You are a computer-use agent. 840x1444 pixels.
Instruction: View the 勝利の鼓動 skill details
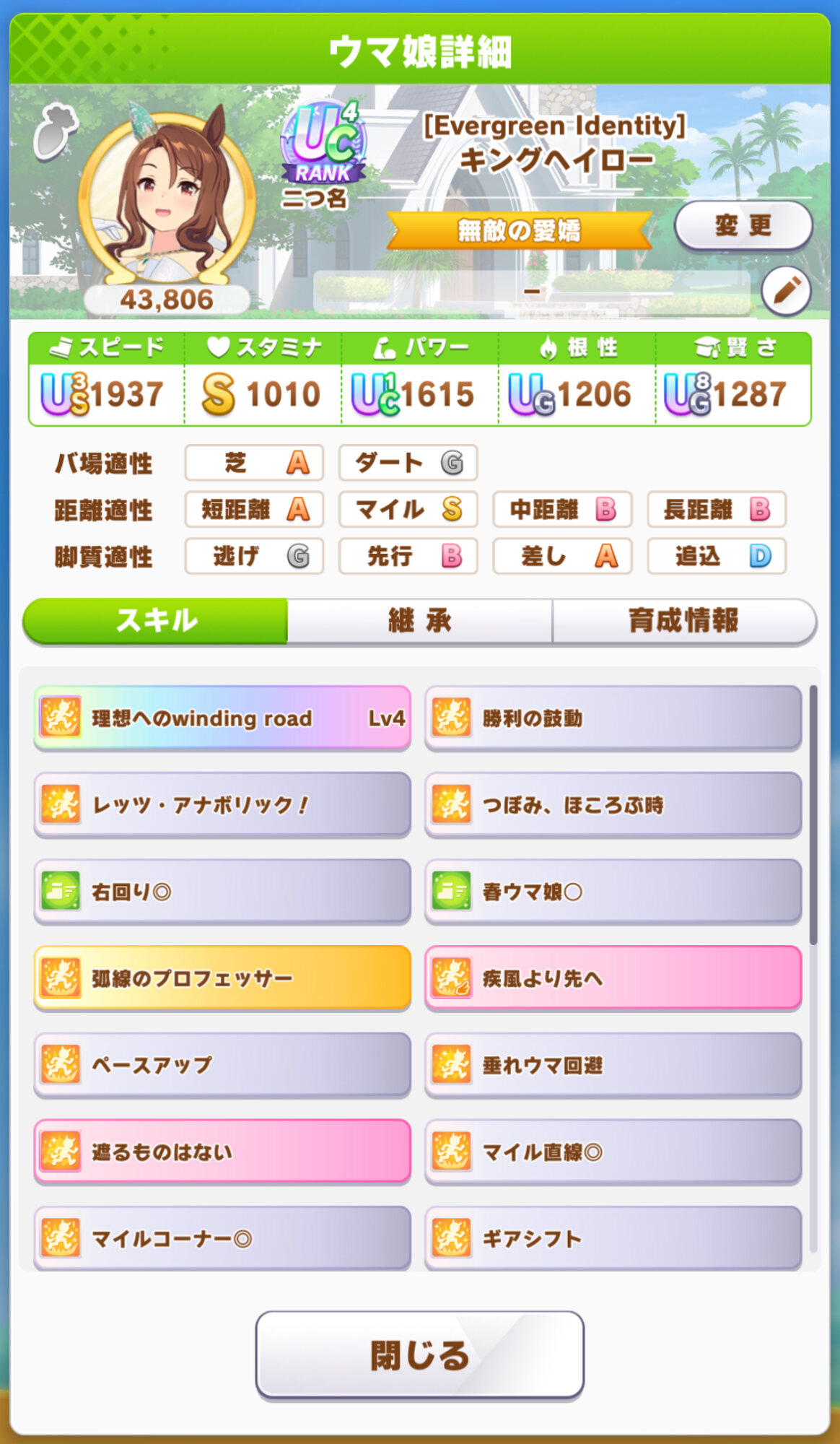pyautogui.click(x=613, y=718)
